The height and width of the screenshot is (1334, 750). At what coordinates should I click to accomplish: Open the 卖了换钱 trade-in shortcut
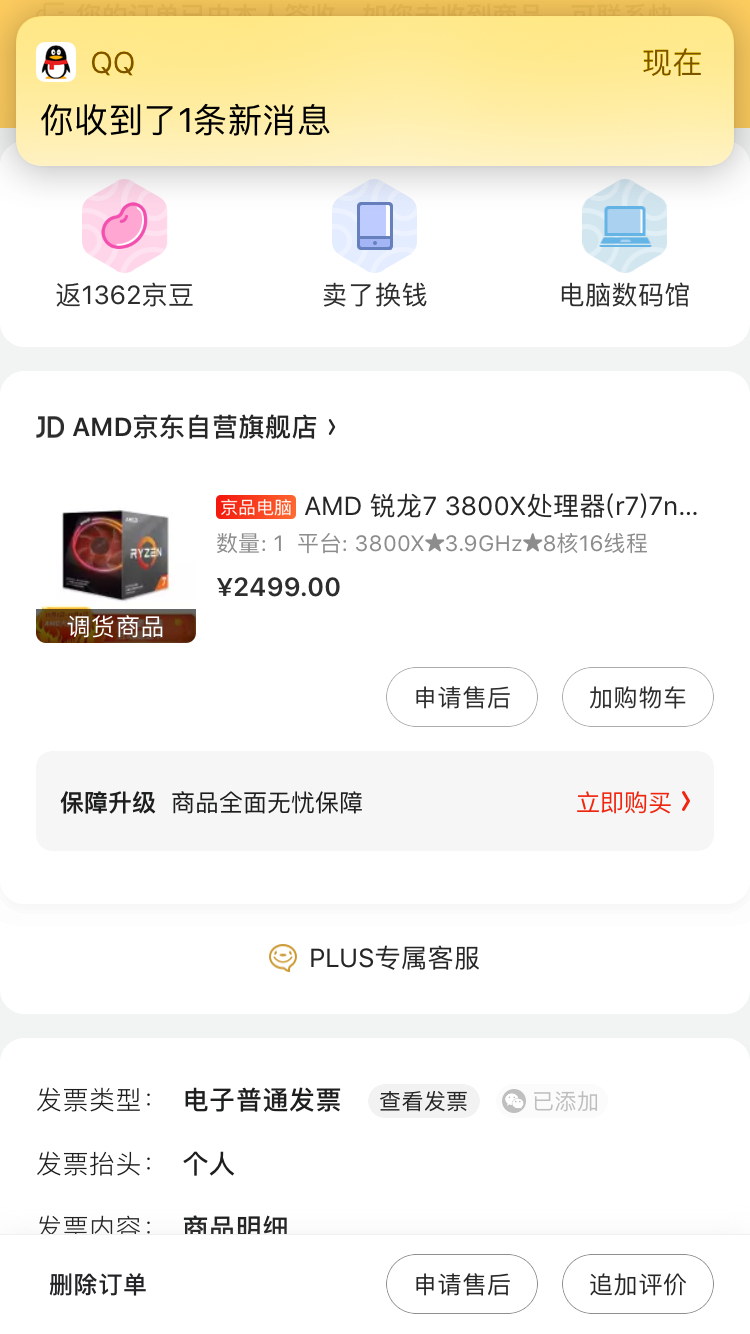pyautogui.click(x=375, y=245)
